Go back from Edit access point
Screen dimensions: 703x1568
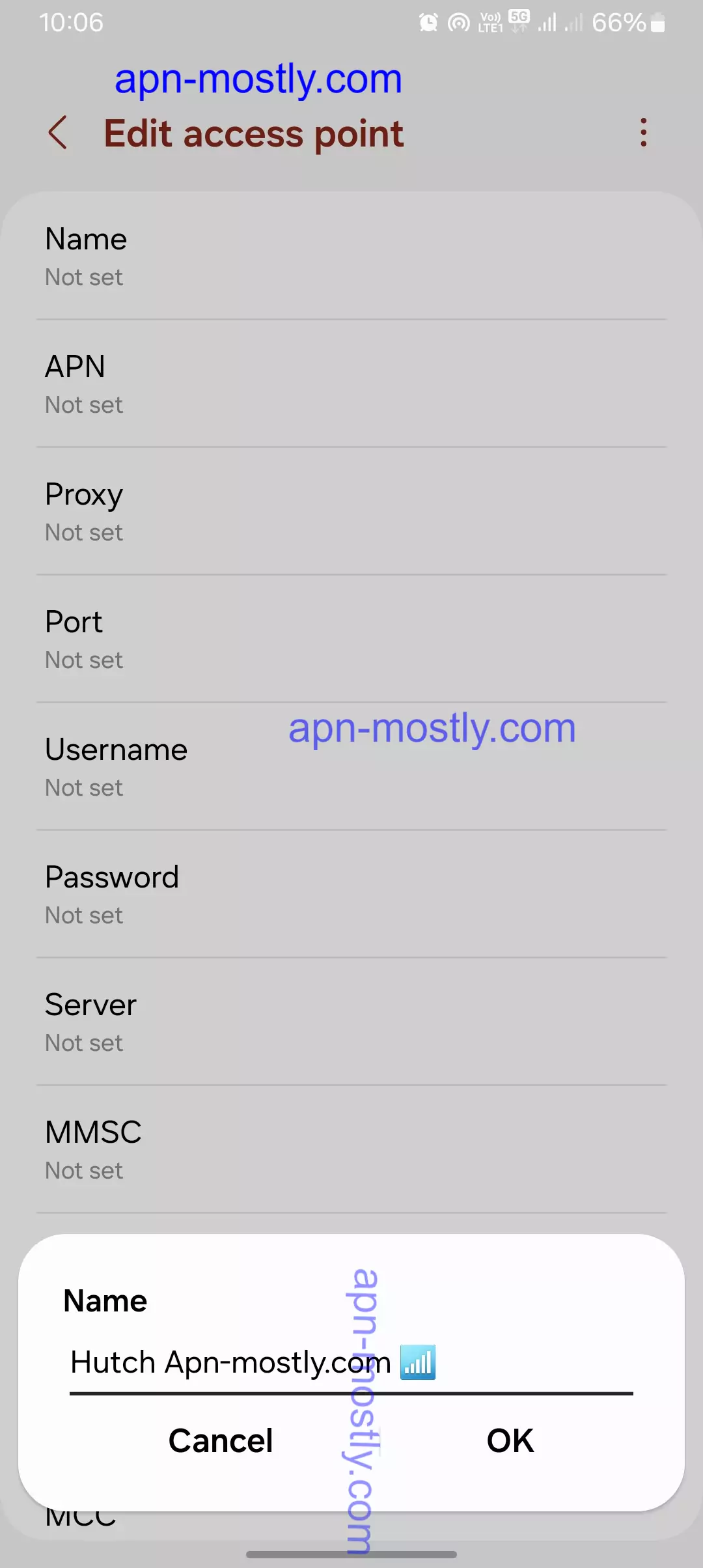(58, 133)
